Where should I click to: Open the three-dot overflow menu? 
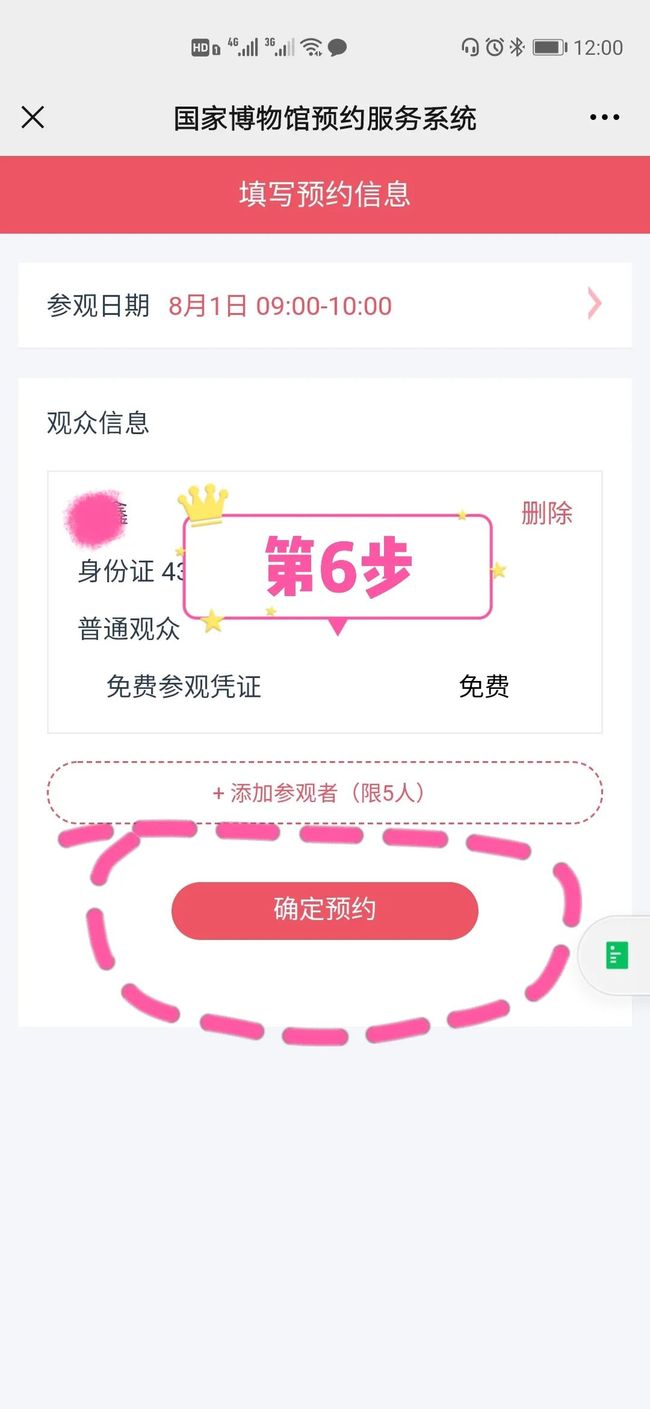(604, 118)
